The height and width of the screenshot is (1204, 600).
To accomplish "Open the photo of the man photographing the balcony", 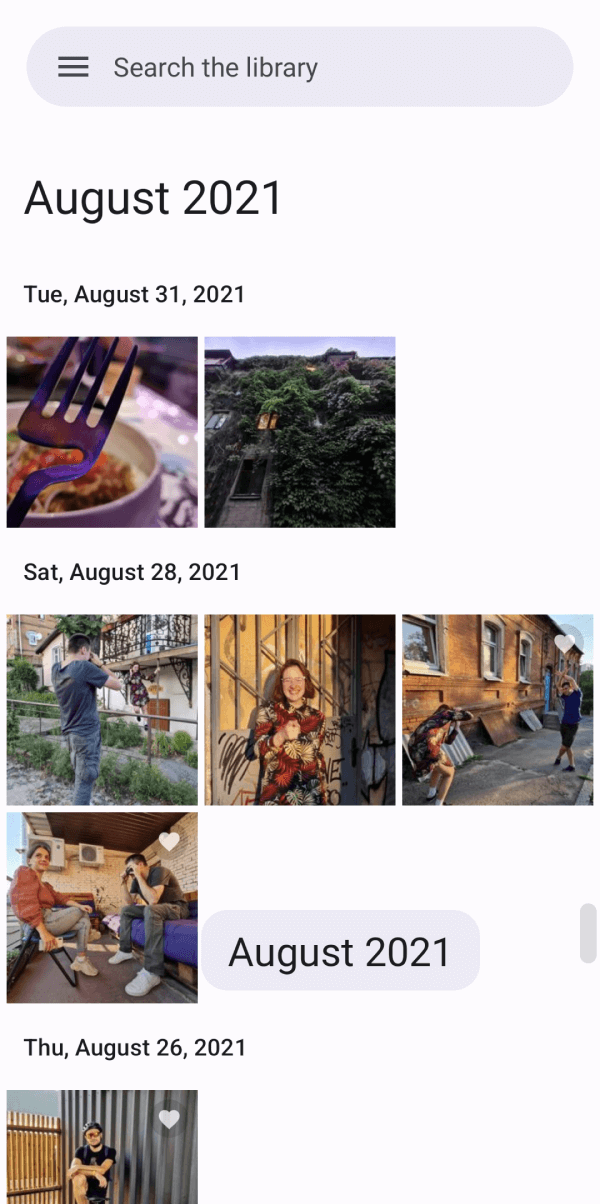I will click(x=102, y=710).
